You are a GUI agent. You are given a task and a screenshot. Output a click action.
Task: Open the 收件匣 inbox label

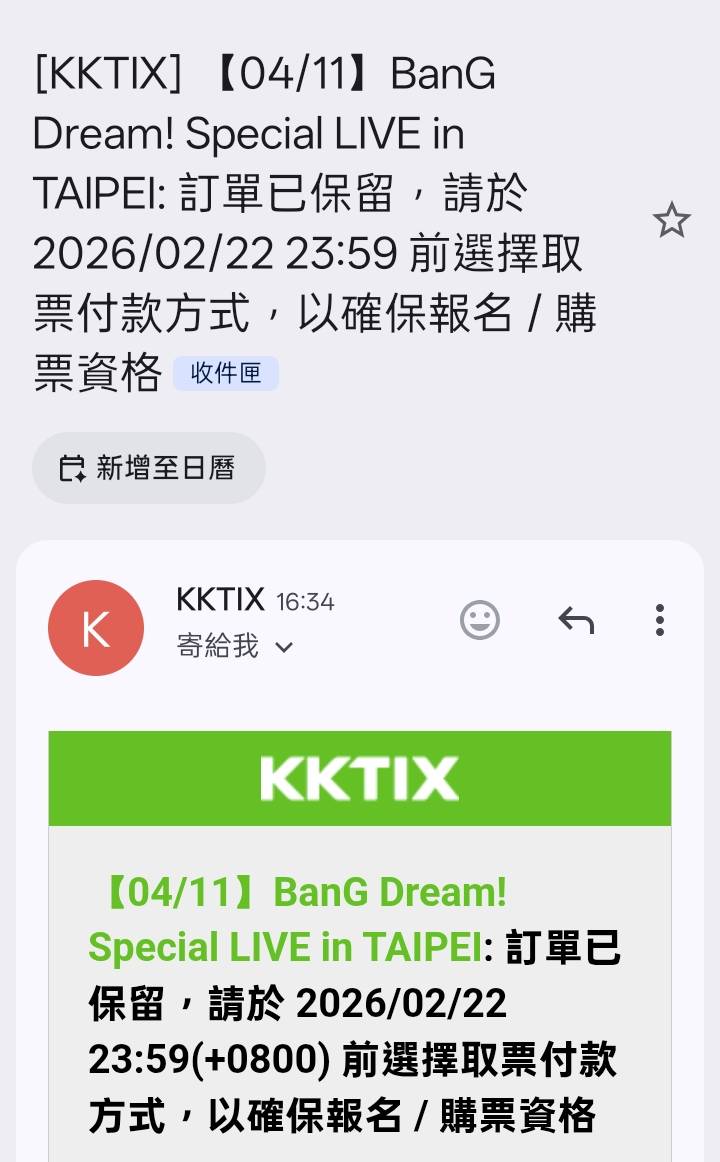pos(227,372)
